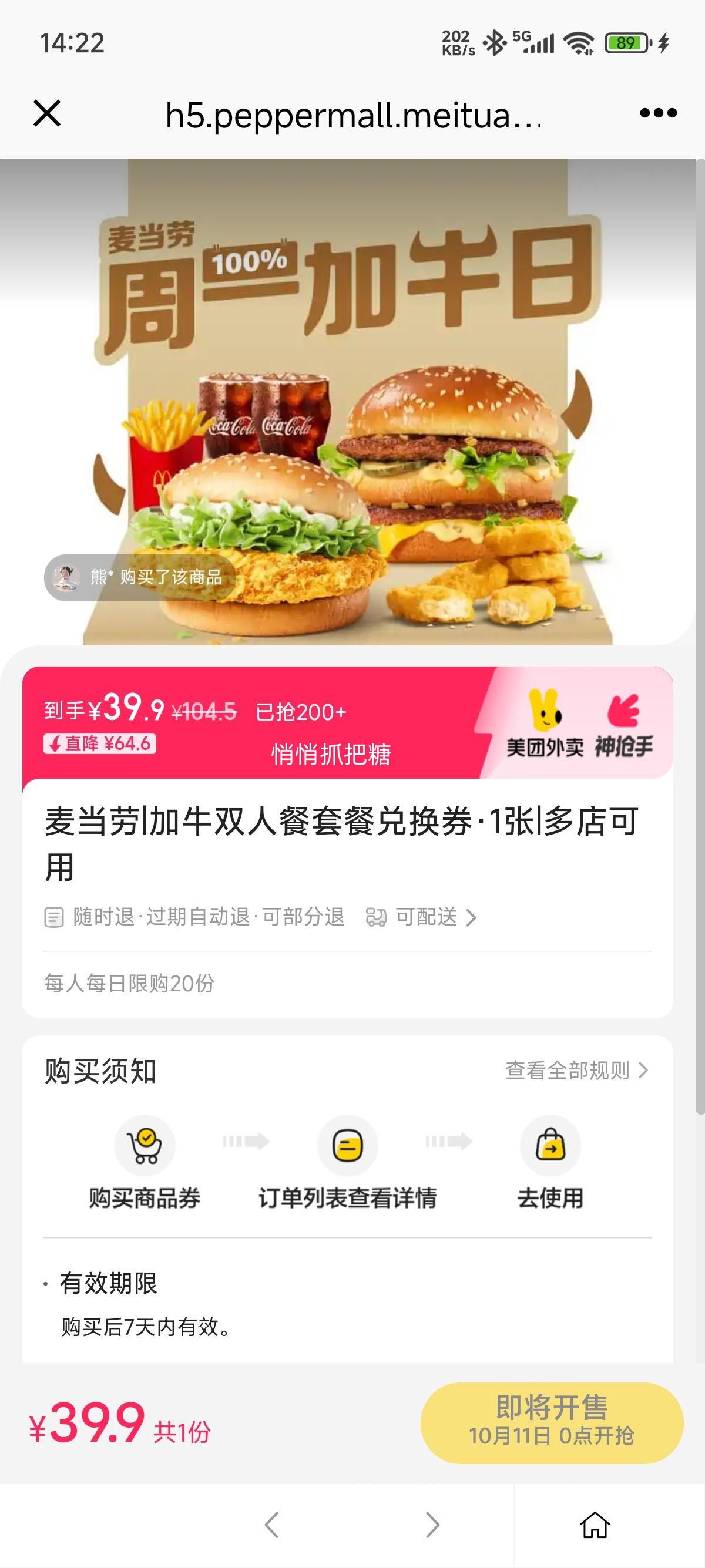Screen dimensions: 705x1568
Task: View all rules via 查看全部规则
Action: coord(576,1070)
